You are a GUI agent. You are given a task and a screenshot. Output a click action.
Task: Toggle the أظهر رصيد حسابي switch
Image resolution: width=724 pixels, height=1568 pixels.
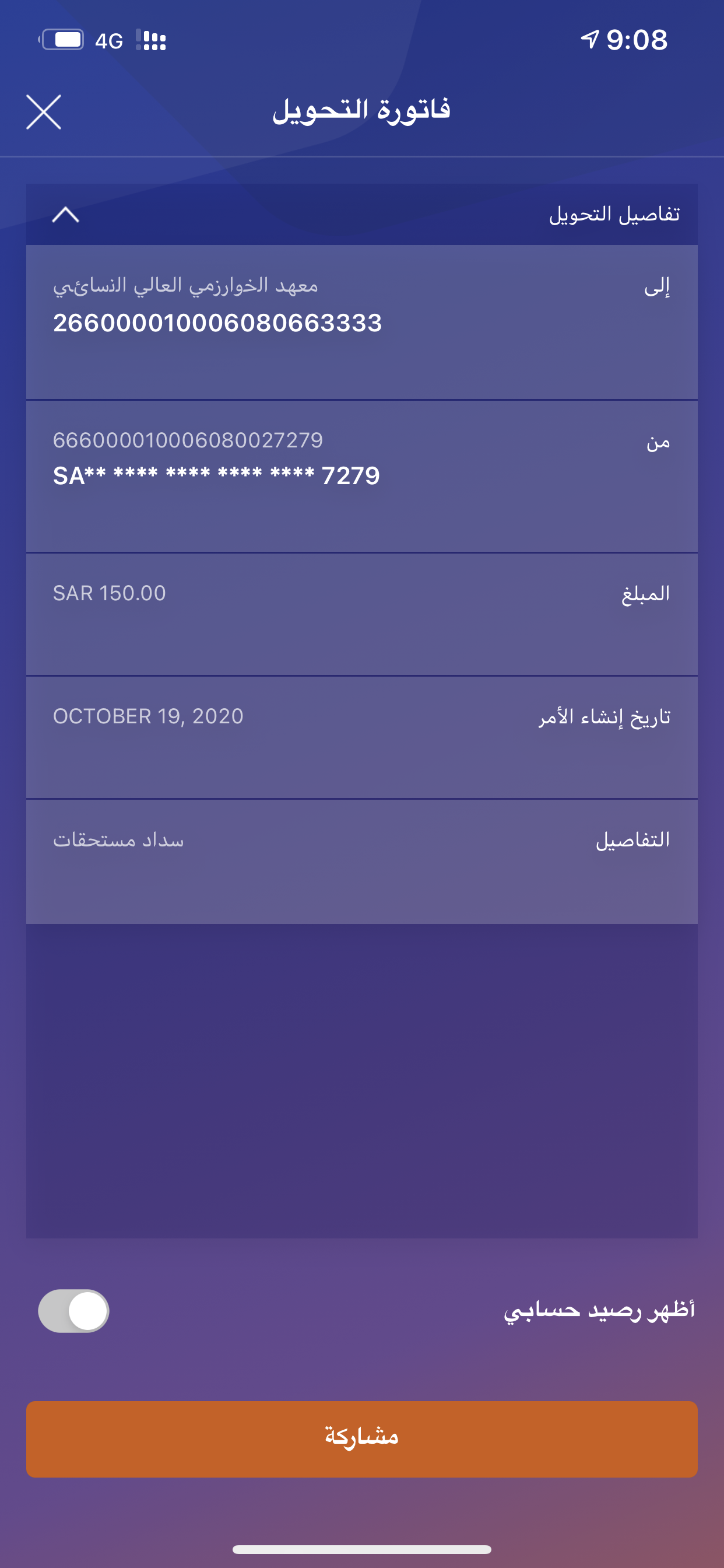(73, 1311)
